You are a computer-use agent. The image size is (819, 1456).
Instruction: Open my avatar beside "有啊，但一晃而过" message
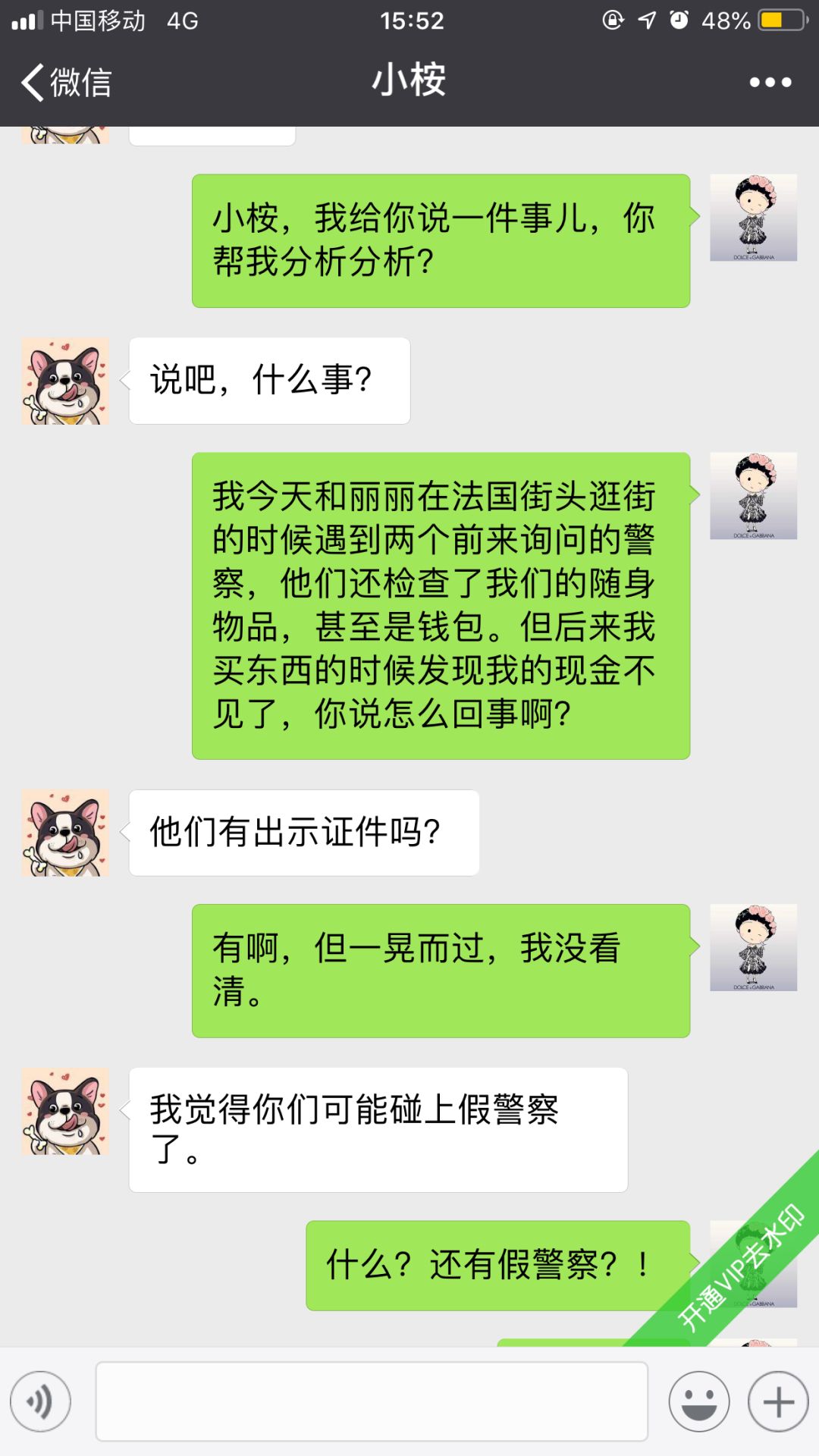[753, 947]
